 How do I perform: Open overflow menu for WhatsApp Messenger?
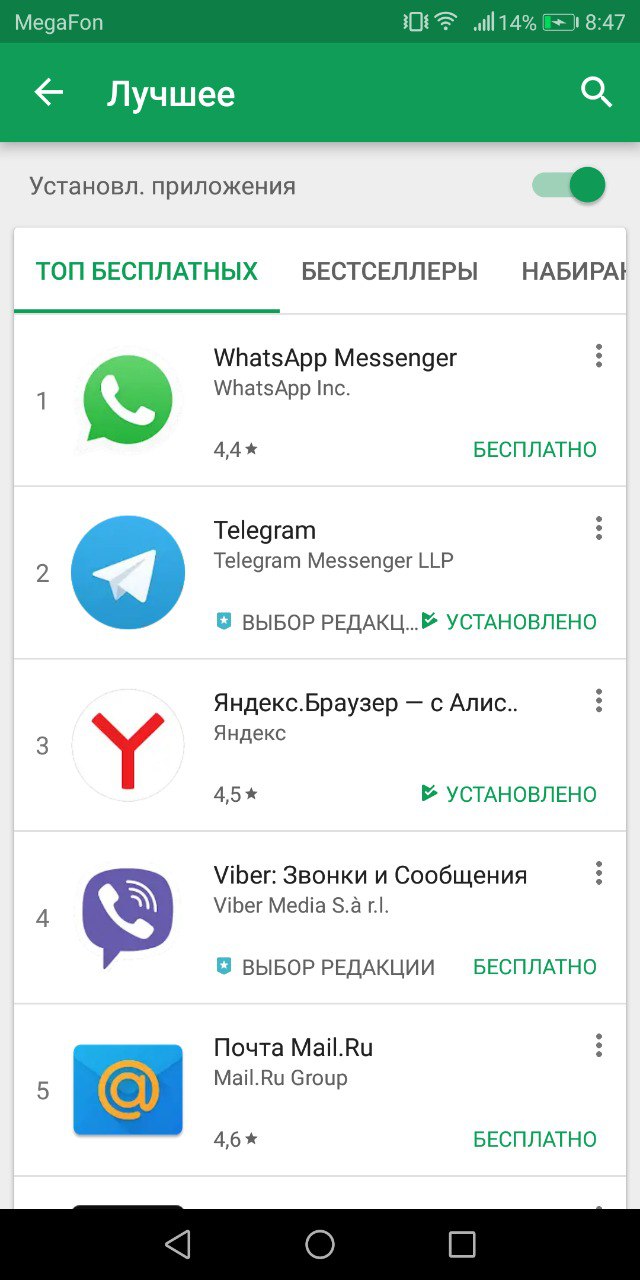coord(598,356)
